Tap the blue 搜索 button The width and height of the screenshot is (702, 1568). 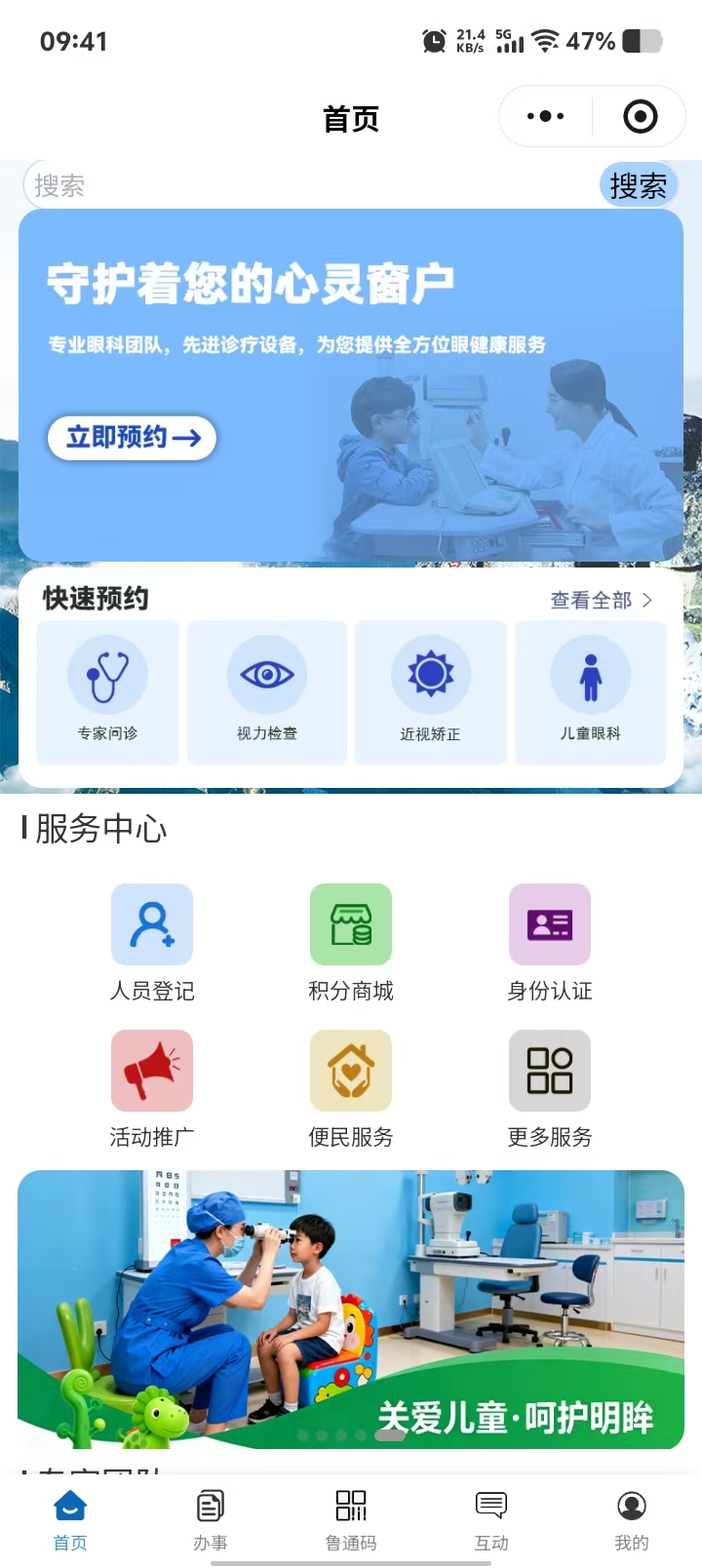(639, 185)
